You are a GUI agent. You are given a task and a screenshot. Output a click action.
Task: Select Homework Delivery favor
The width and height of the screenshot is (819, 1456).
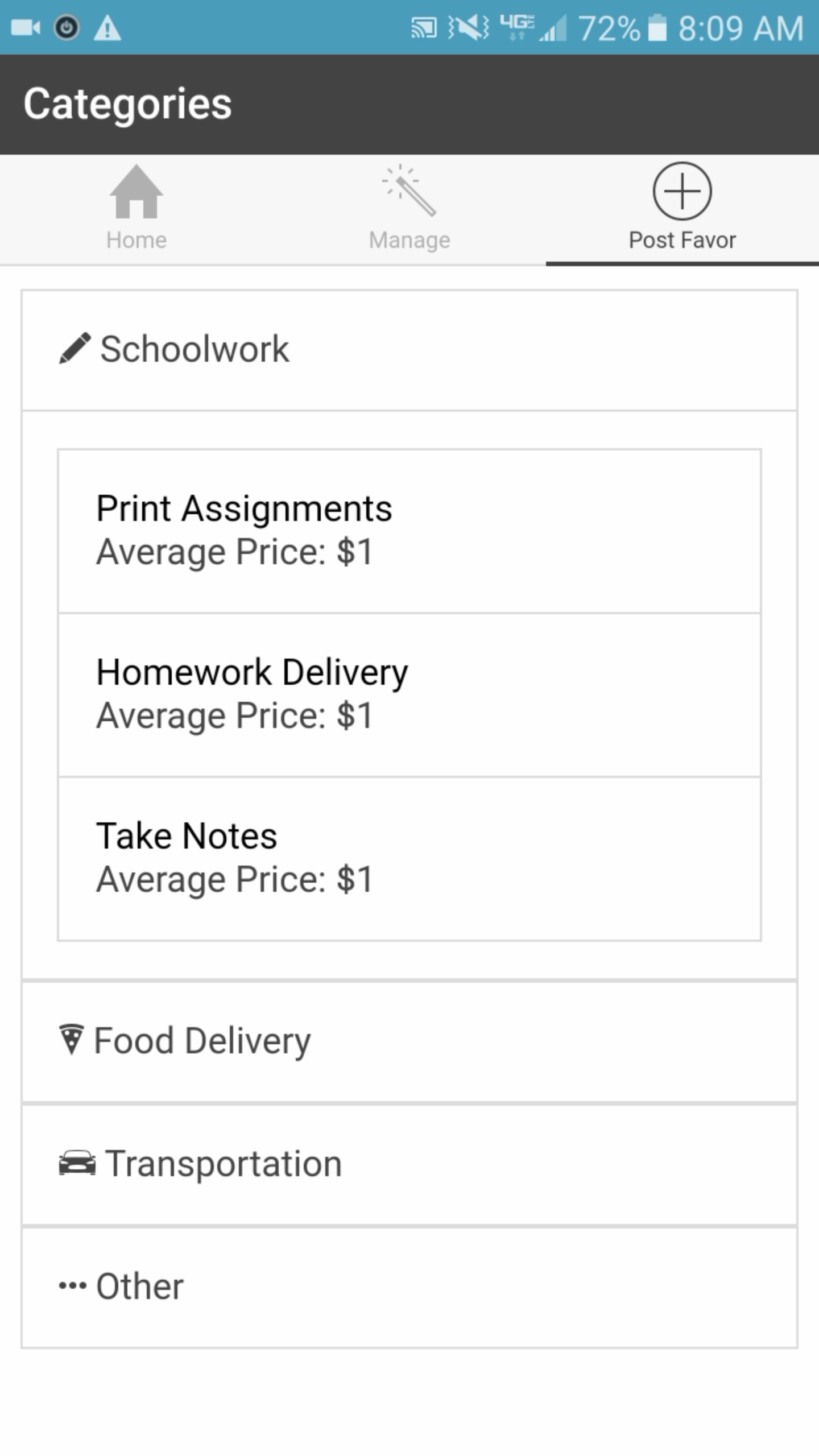click(409, 694)
